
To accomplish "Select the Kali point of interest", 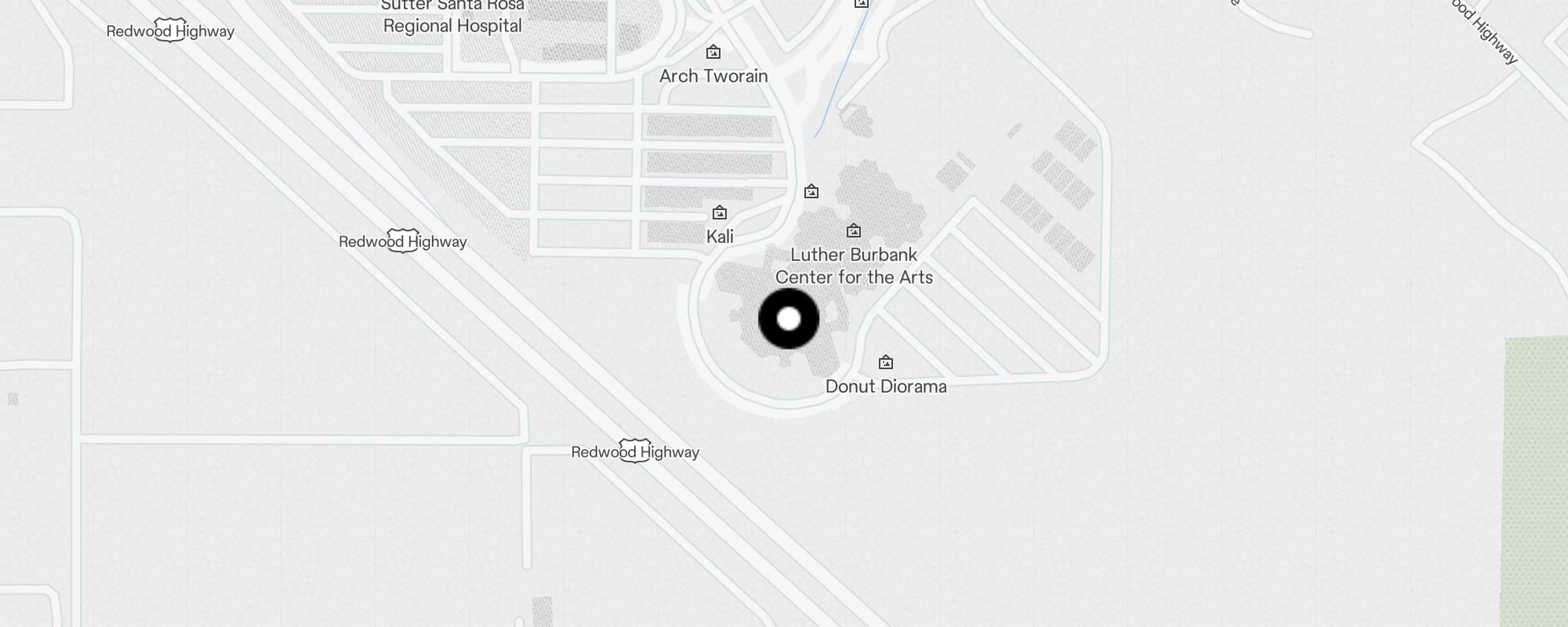I will point(719,213).
